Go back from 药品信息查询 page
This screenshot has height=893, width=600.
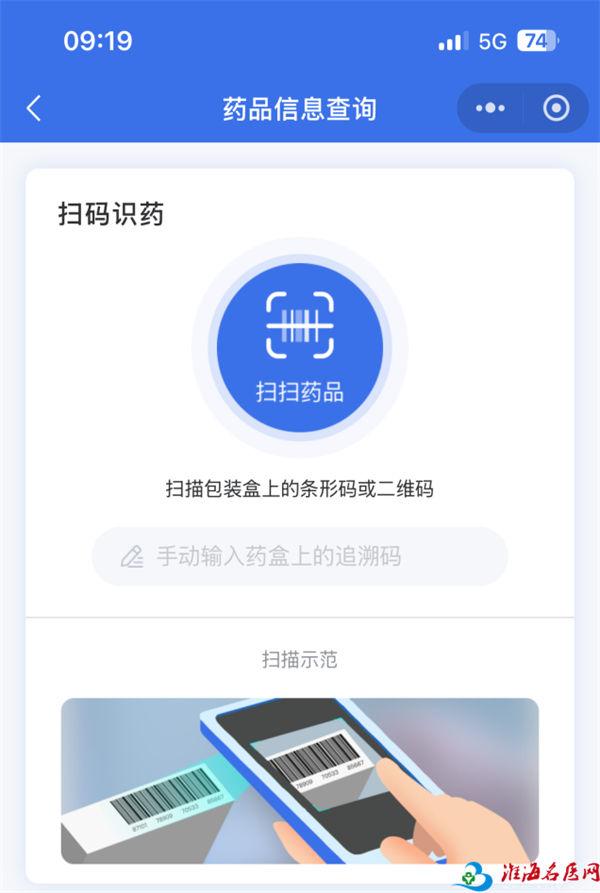coord(34,108)
